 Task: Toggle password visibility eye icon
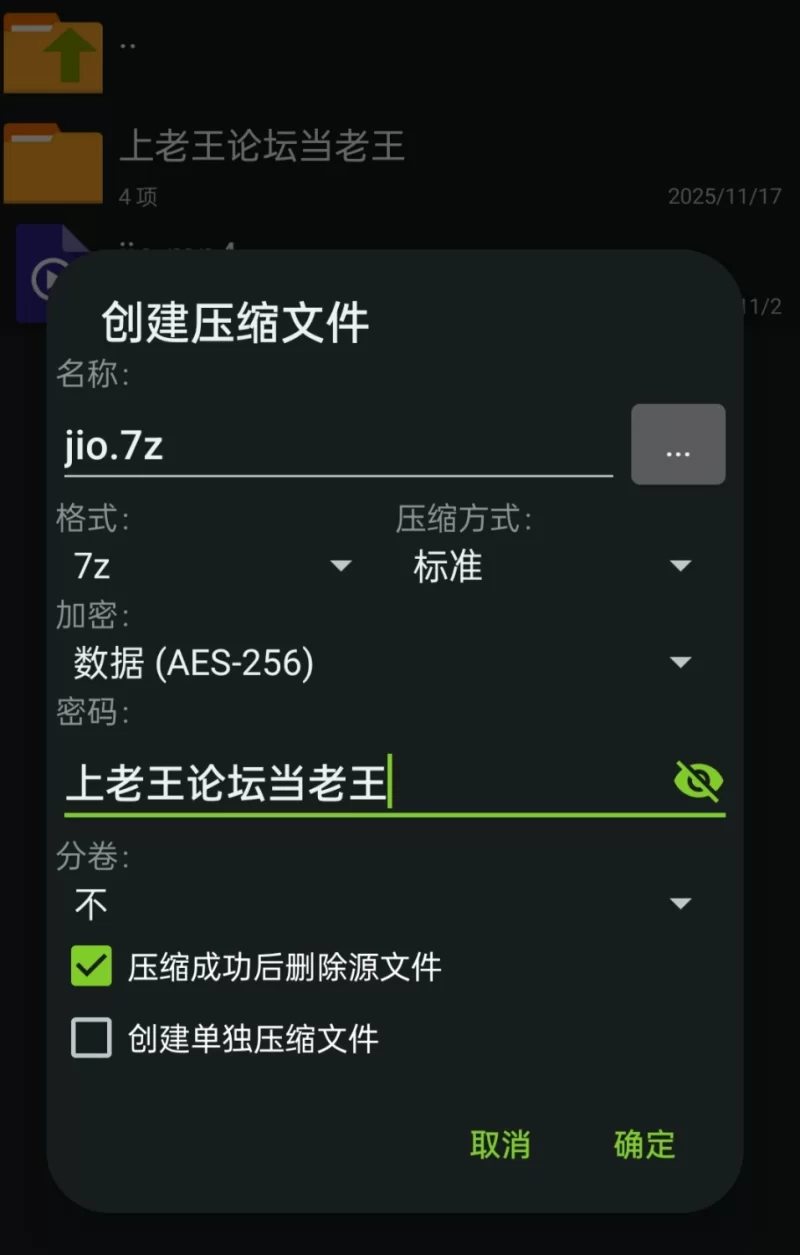pyautogui.click(x=698, y=782)
